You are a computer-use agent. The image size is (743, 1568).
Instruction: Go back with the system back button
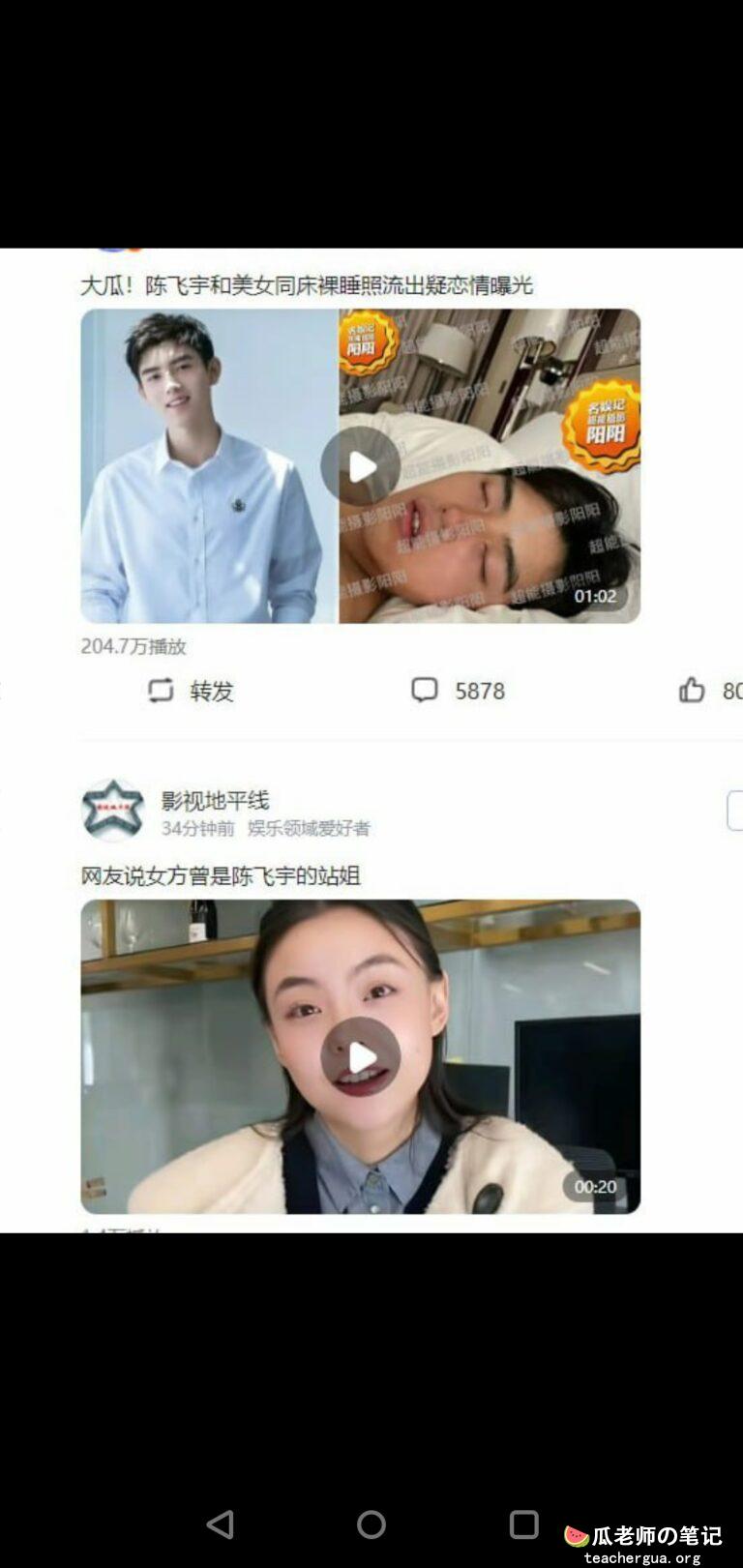221,1524
